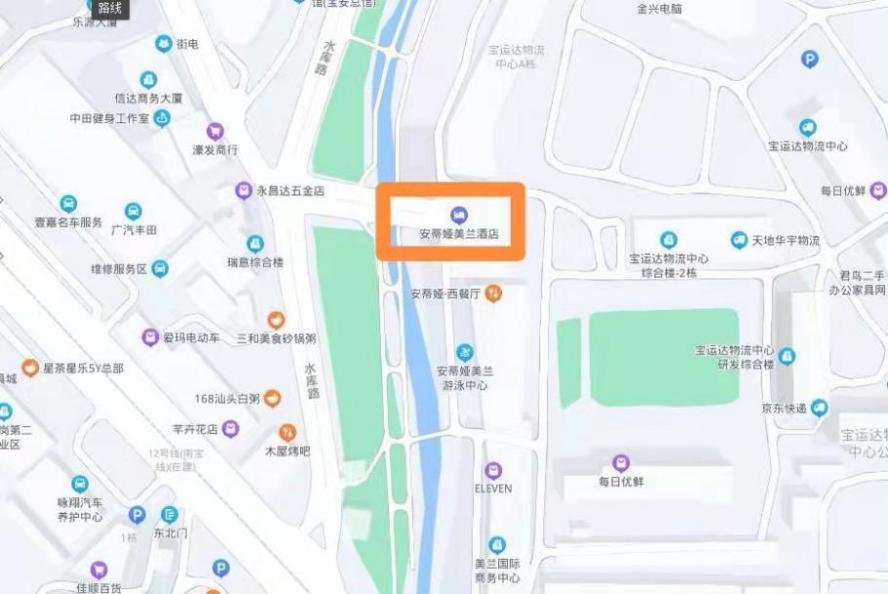Tap the 168汕头白粥 restaurant marker
The width and height of the screenshot is (888, 594).
(272, 398)
